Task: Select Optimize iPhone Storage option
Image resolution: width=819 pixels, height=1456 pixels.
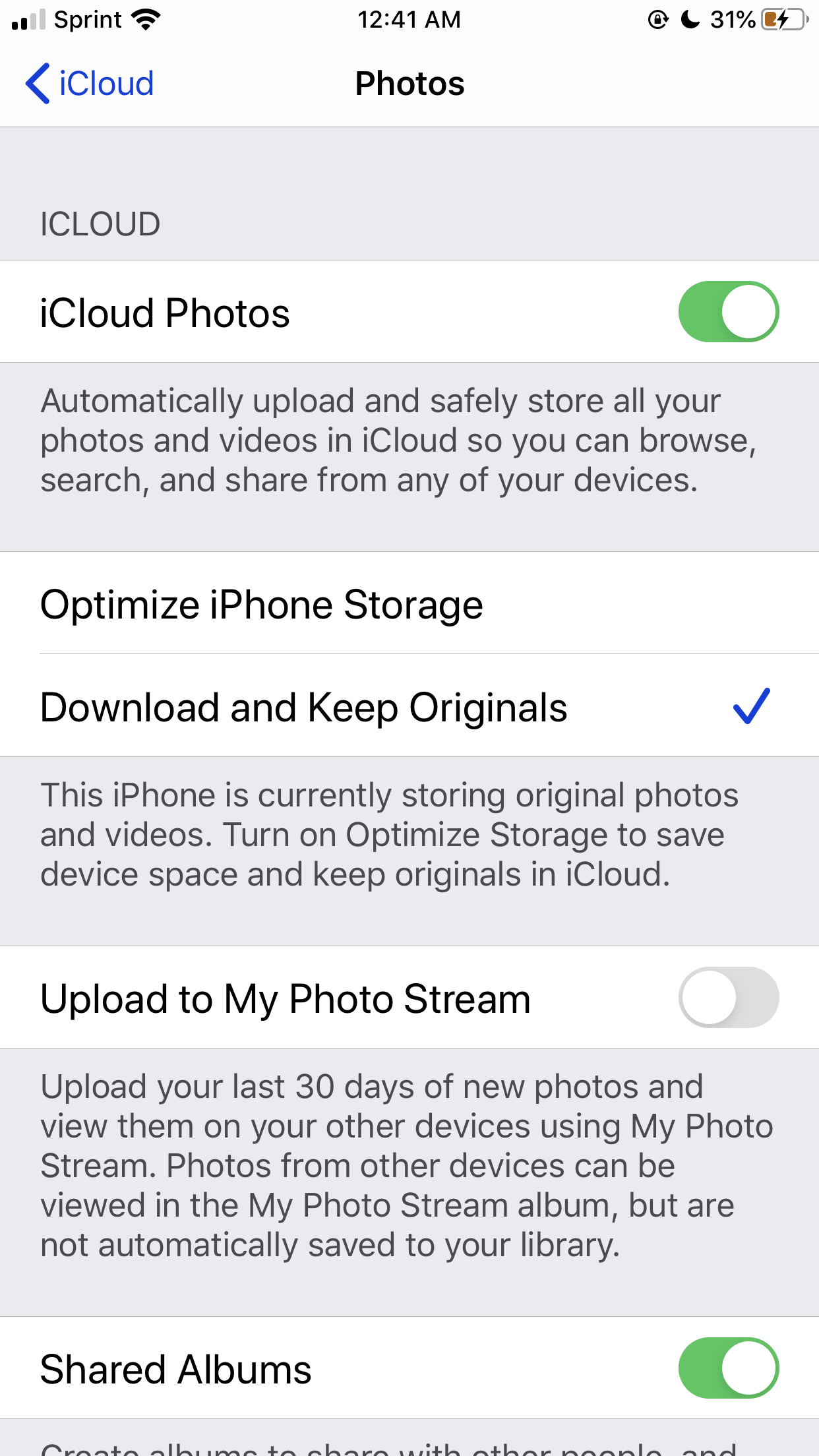Action: (x=409, y=604)
